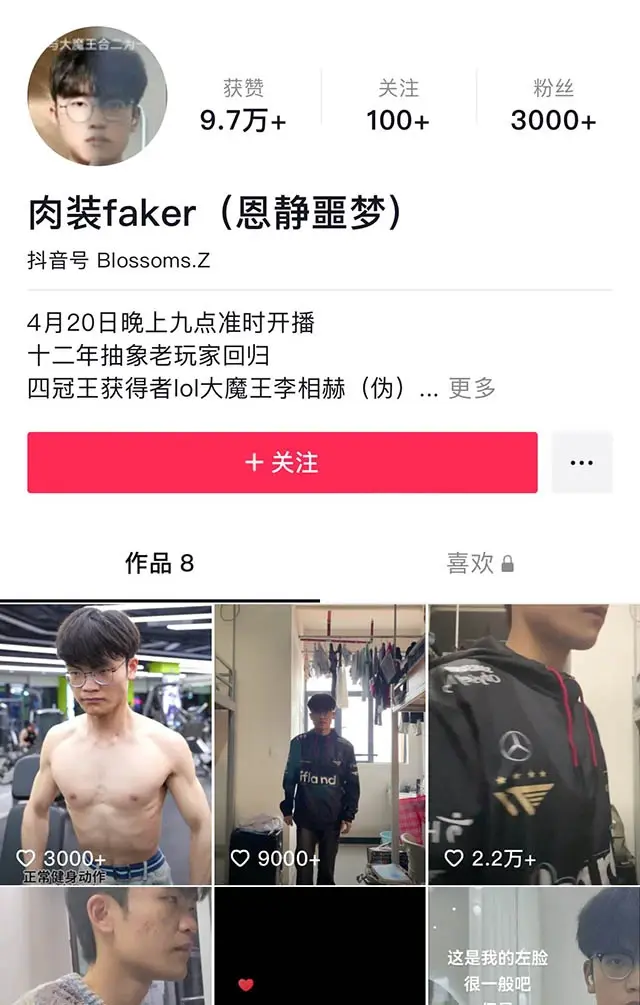Open the hoodie video with 2.2万+ likes
The height and width of the screenshot is (1005, 640).
point(534,744)
